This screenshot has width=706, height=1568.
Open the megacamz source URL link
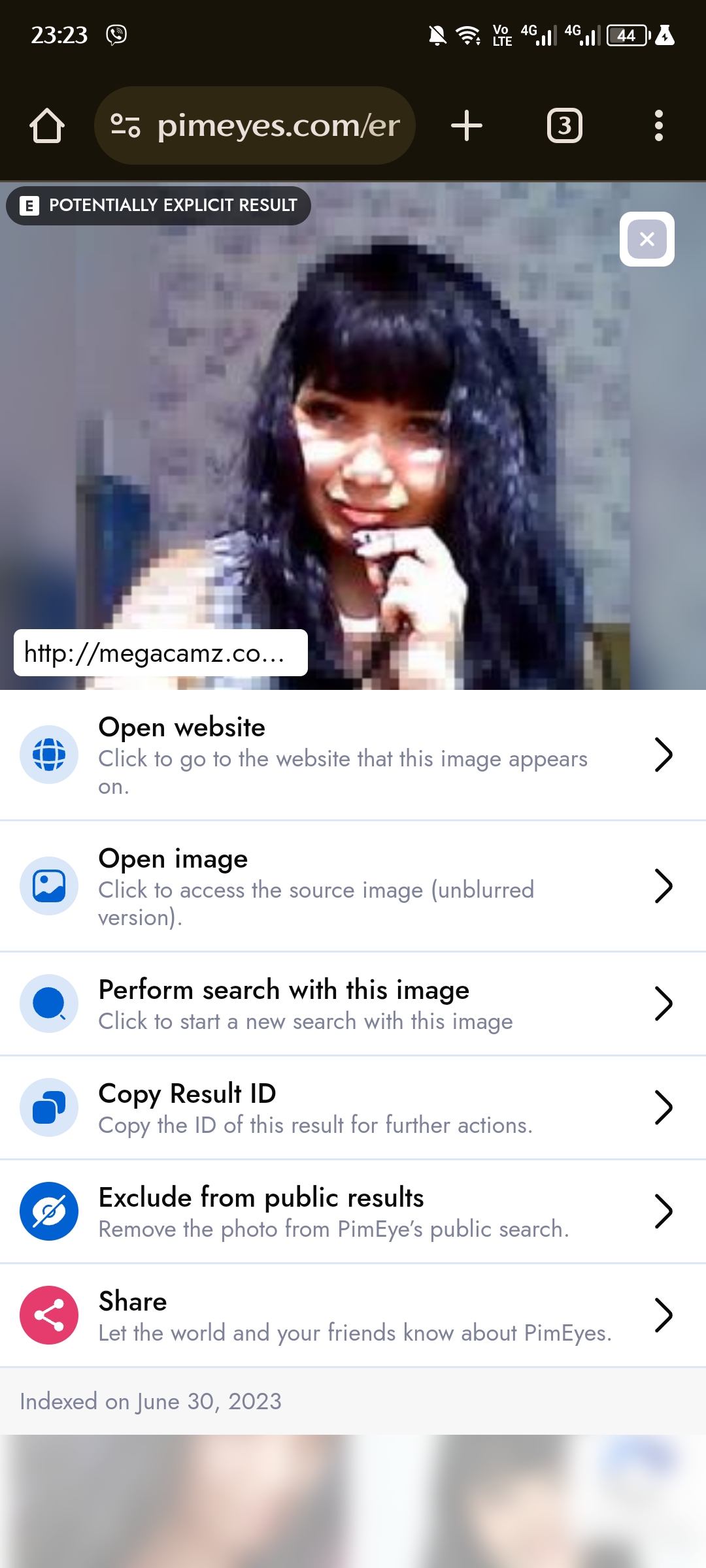click(x=161, y=653)
